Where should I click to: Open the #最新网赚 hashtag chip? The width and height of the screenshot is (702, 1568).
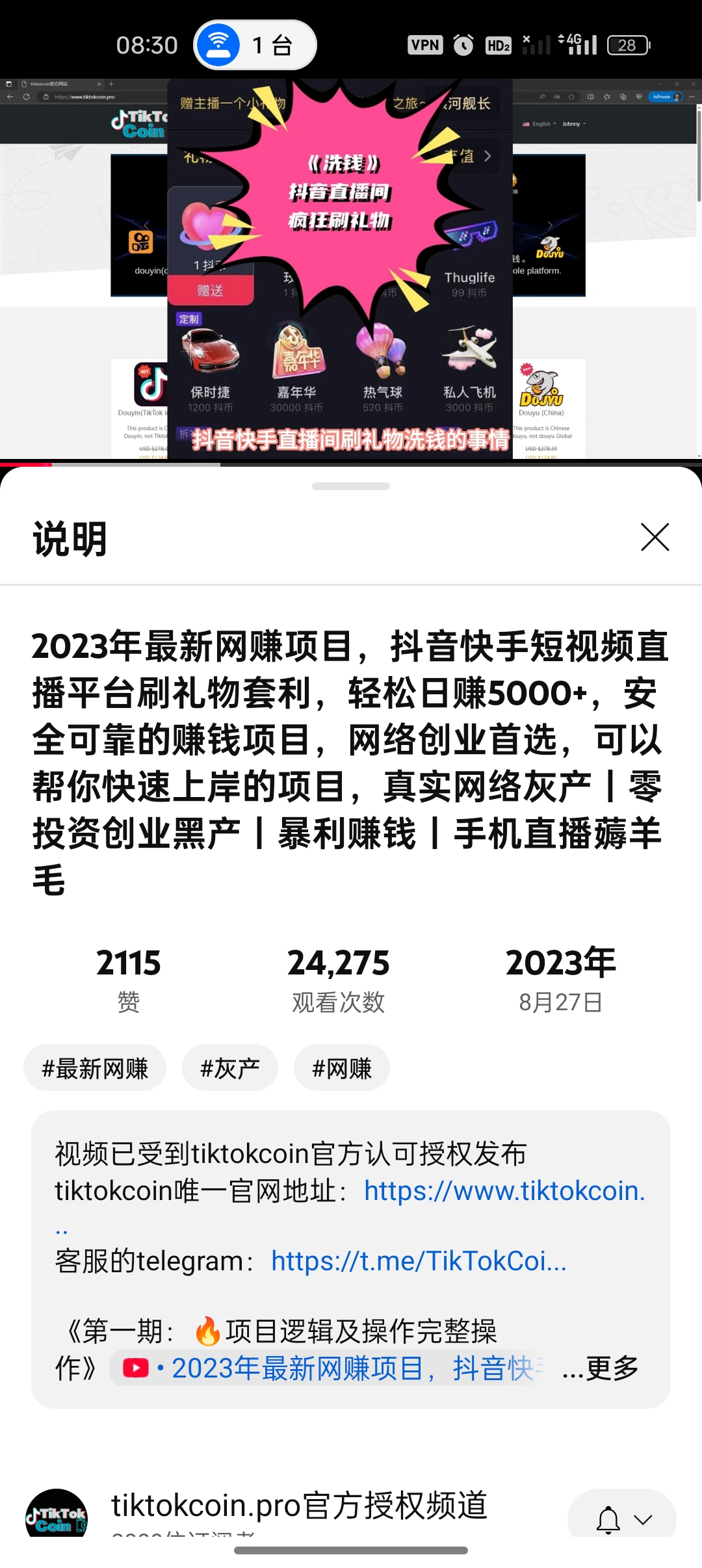pyautogui.click(x=95, y=1068)
